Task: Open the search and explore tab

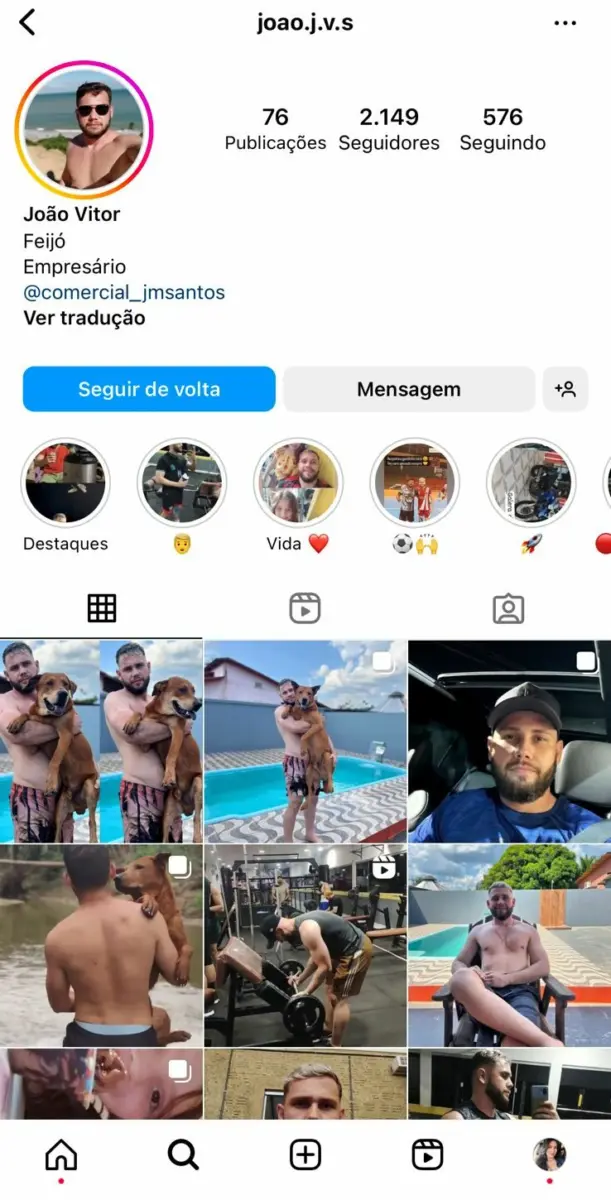Action: pos(183,1155)
